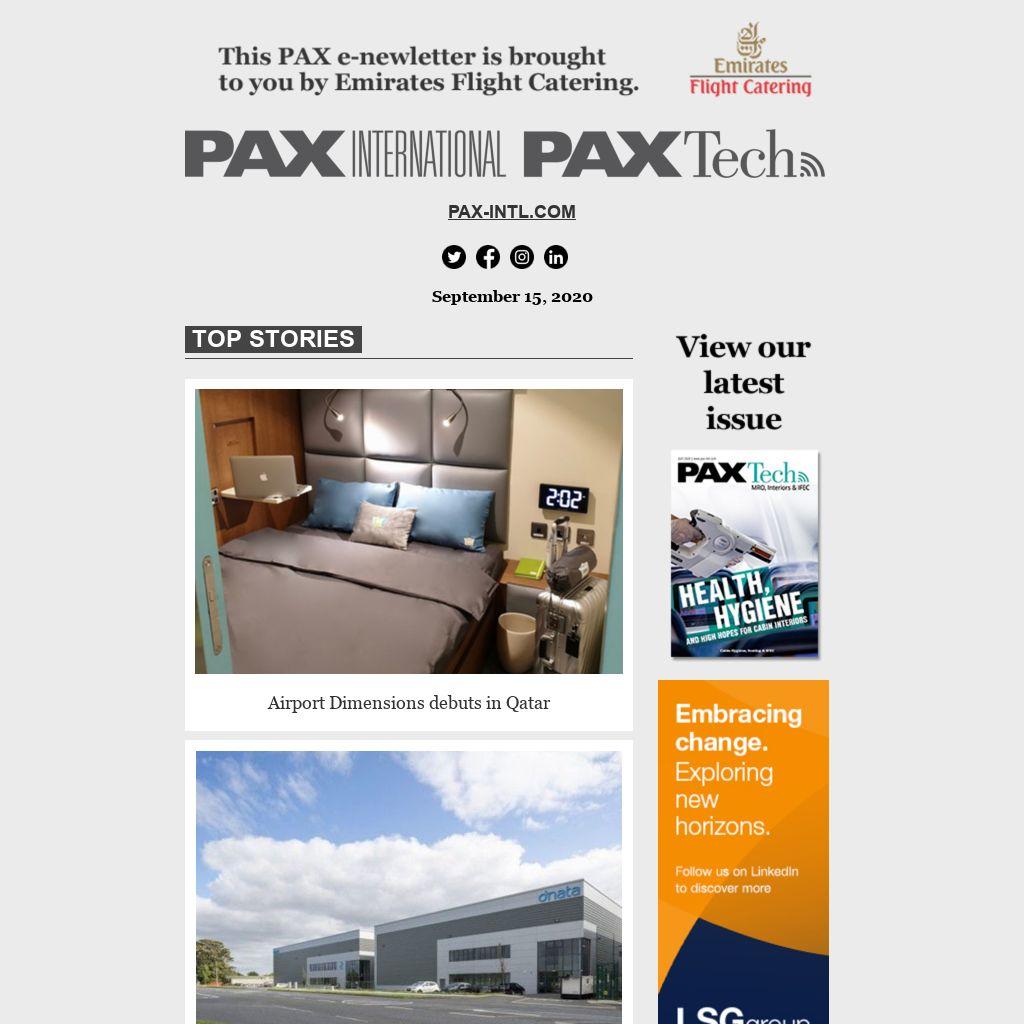The height and width of the screenshot is (1024, 1024).
Task: Open the Airport Dimensions debuts in Qatar story
Action: pyautogui.click(x=408, y=703)
